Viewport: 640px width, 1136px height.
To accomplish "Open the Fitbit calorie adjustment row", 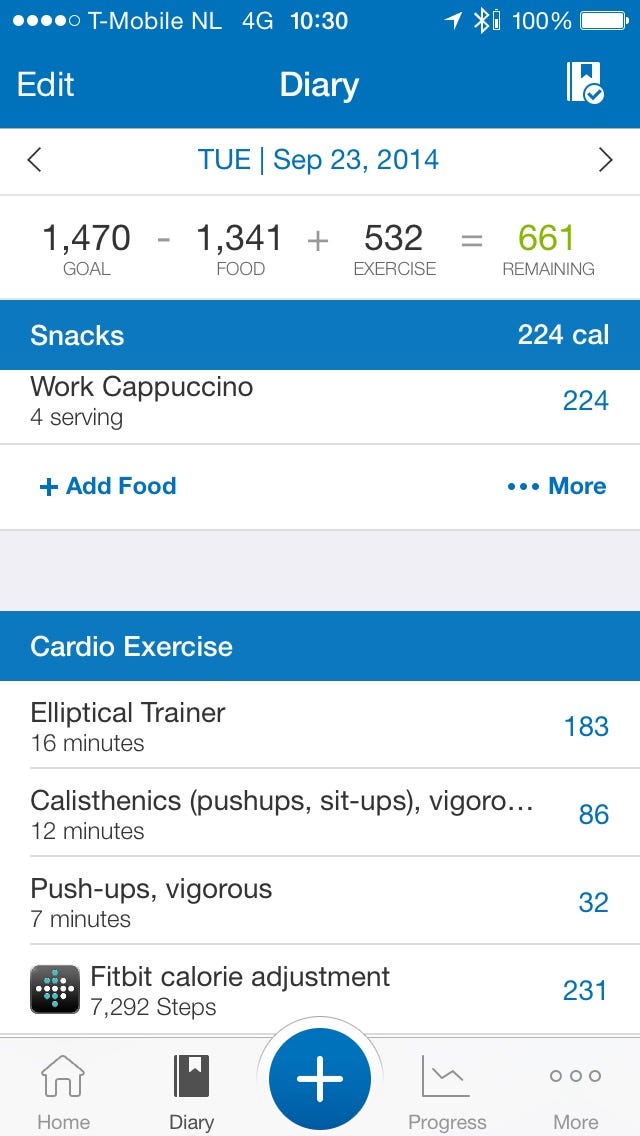I will tap(320, 990).
